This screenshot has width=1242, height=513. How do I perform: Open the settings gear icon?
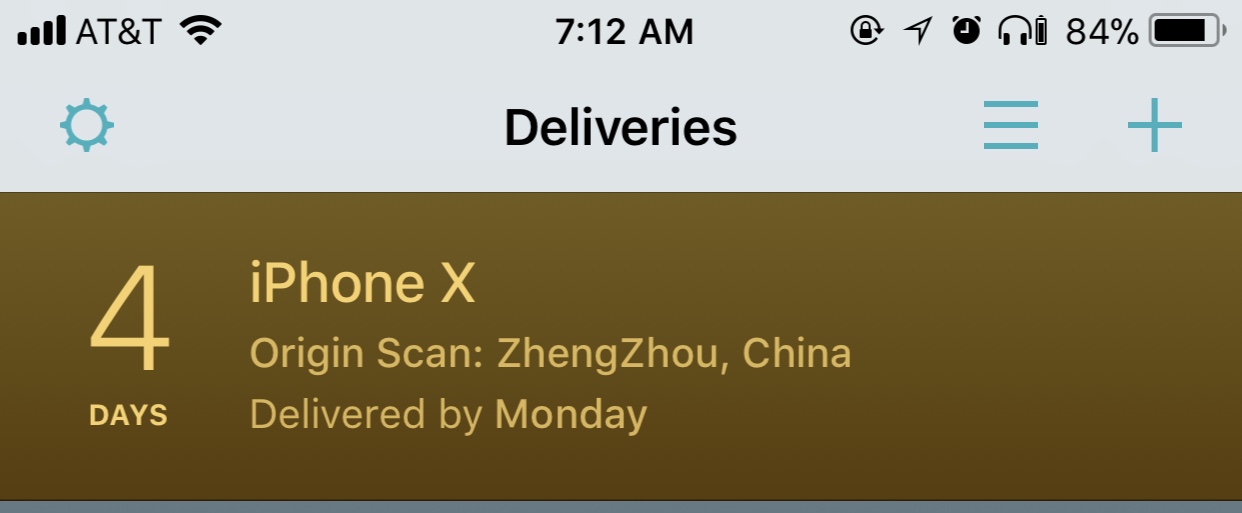click(x=87, y=126)
